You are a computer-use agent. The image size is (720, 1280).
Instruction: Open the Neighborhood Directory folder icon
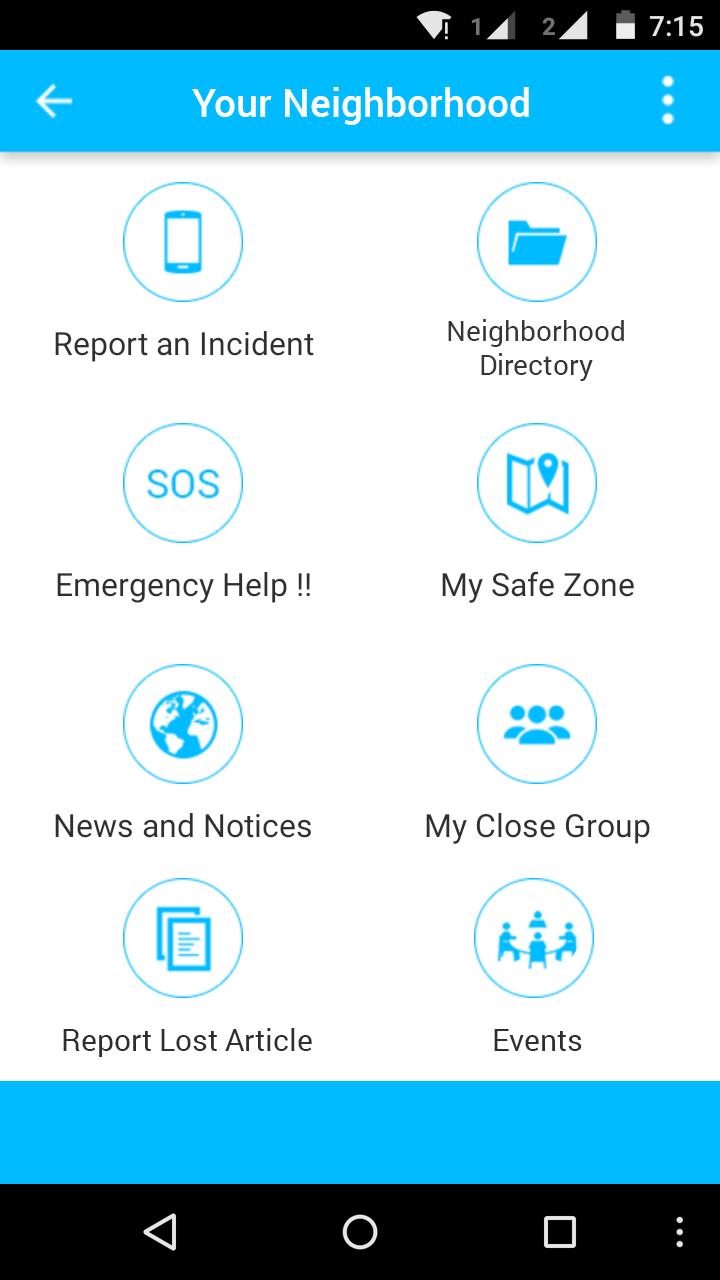(536, 241)
